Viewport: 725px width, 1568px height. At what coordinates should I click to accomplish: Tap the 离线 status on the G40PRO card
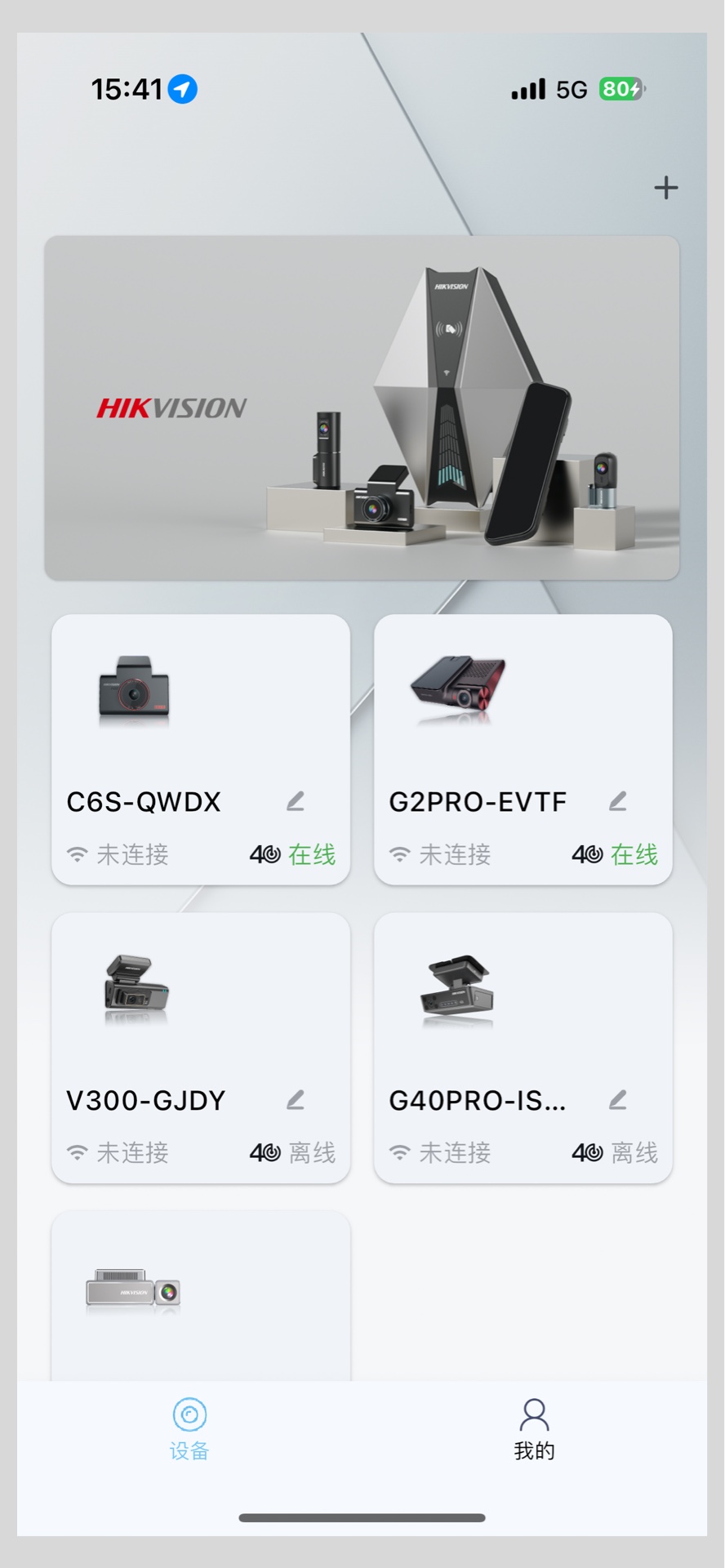634,1152
